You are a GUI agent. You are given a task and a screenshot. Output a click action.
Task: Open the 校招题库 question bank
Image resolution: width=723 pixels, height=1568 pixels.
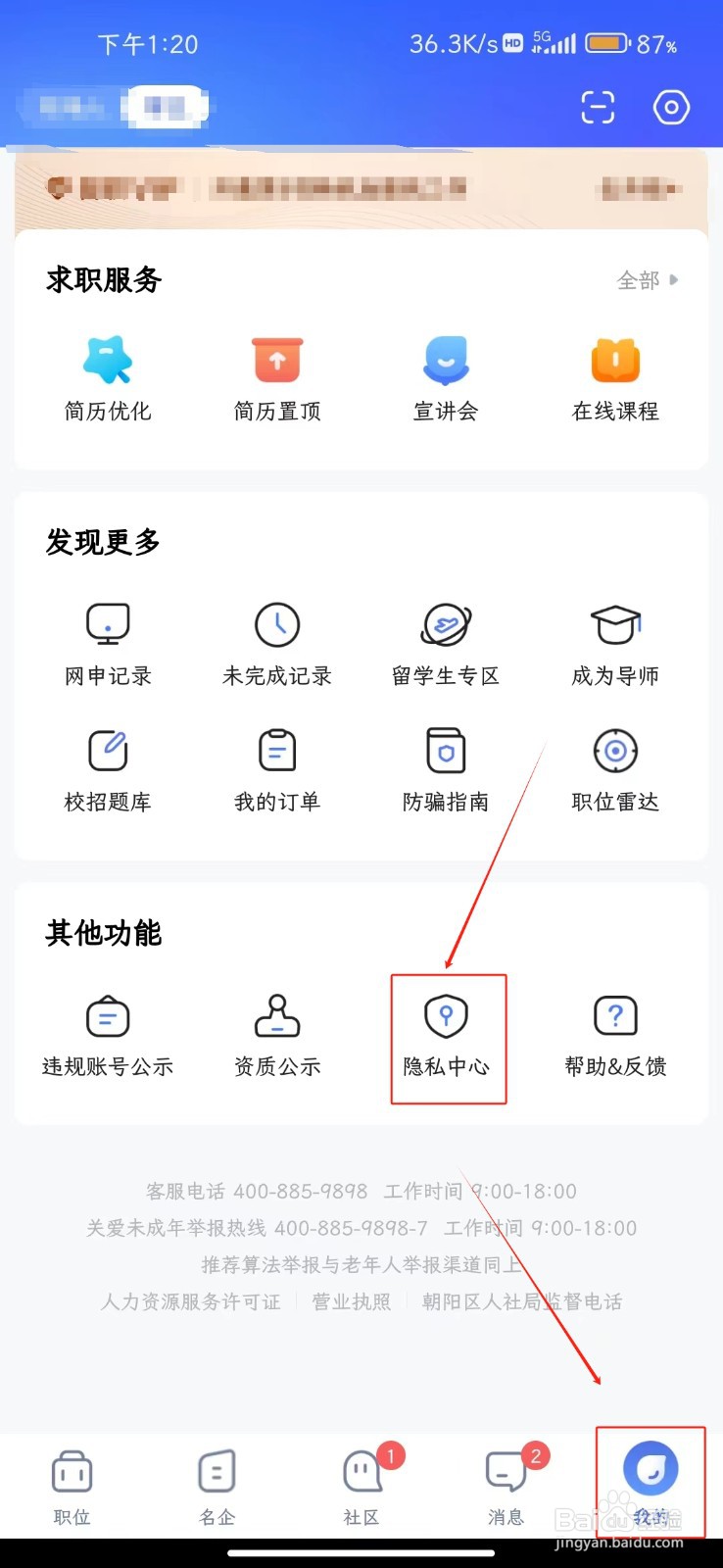click(108, 769)
